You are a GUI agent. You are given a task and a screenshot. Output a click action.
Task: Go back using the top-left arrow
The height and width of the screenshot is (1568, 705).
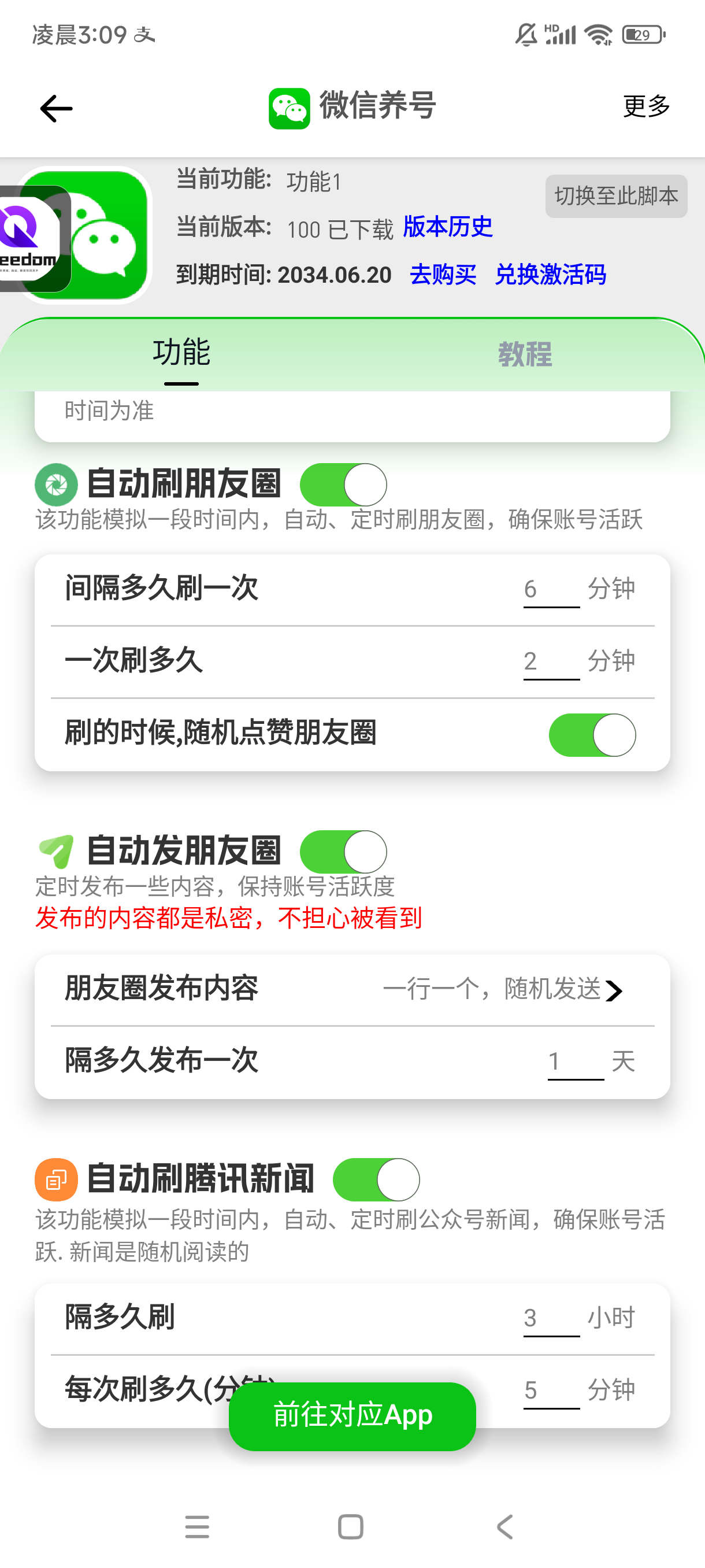point(56,108)
